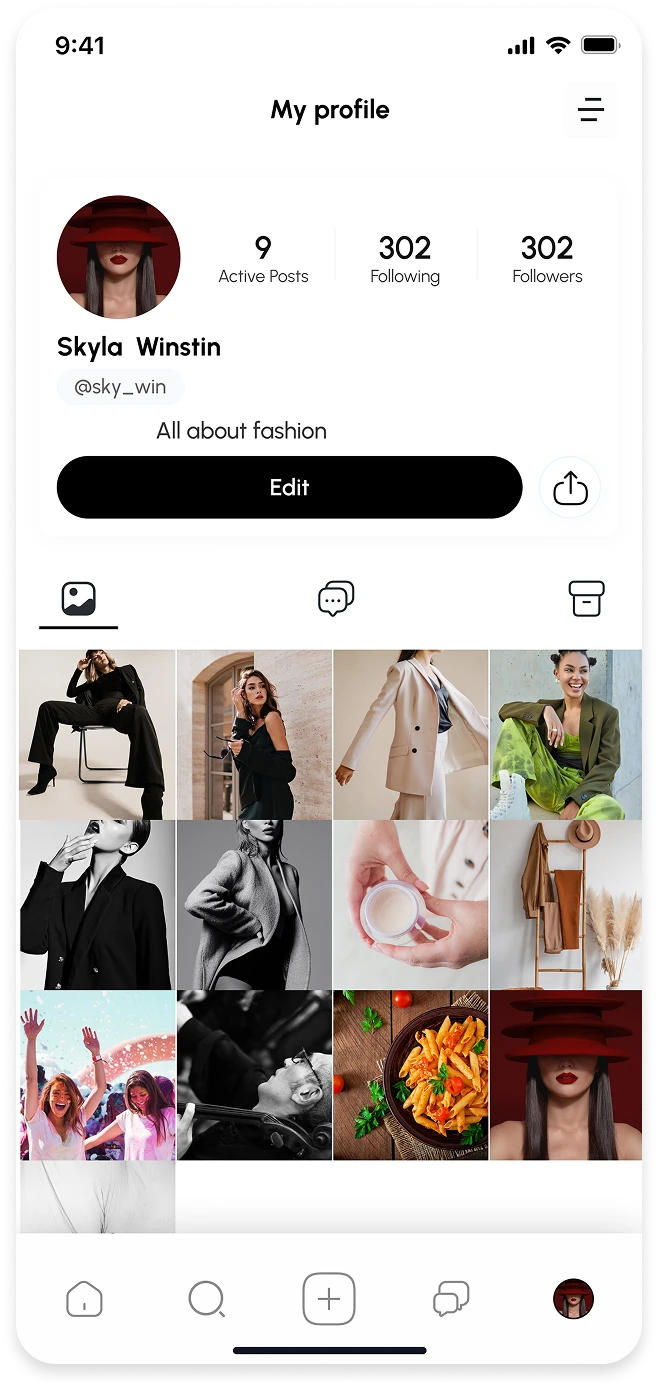The width and height of the screenshot is (658, 1388).
Task: Open the profile avatar tab in bottom bar
Action: [x=573, y=1299]
